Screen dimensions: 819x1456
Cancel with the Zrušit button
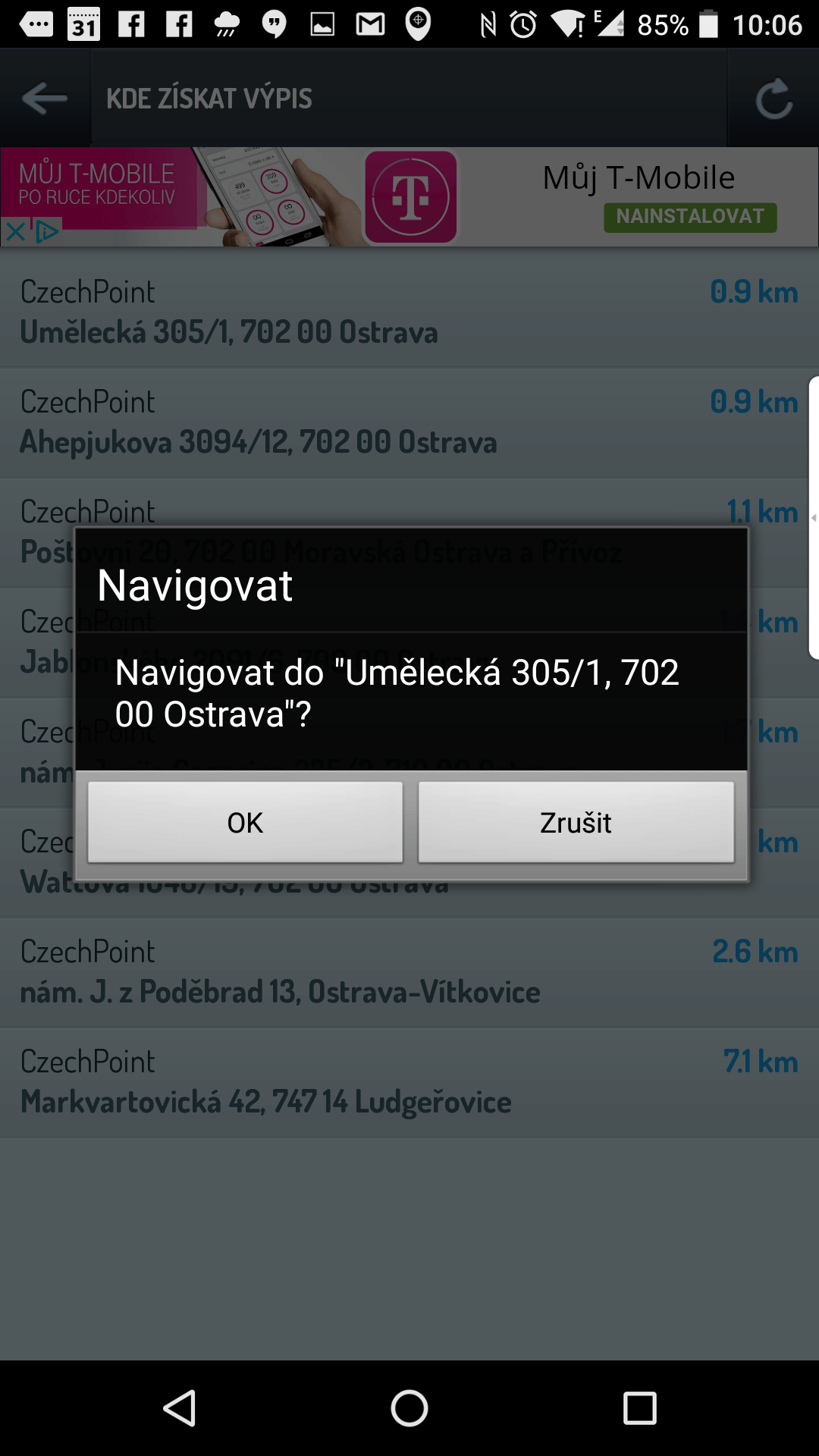click(576, 822)
